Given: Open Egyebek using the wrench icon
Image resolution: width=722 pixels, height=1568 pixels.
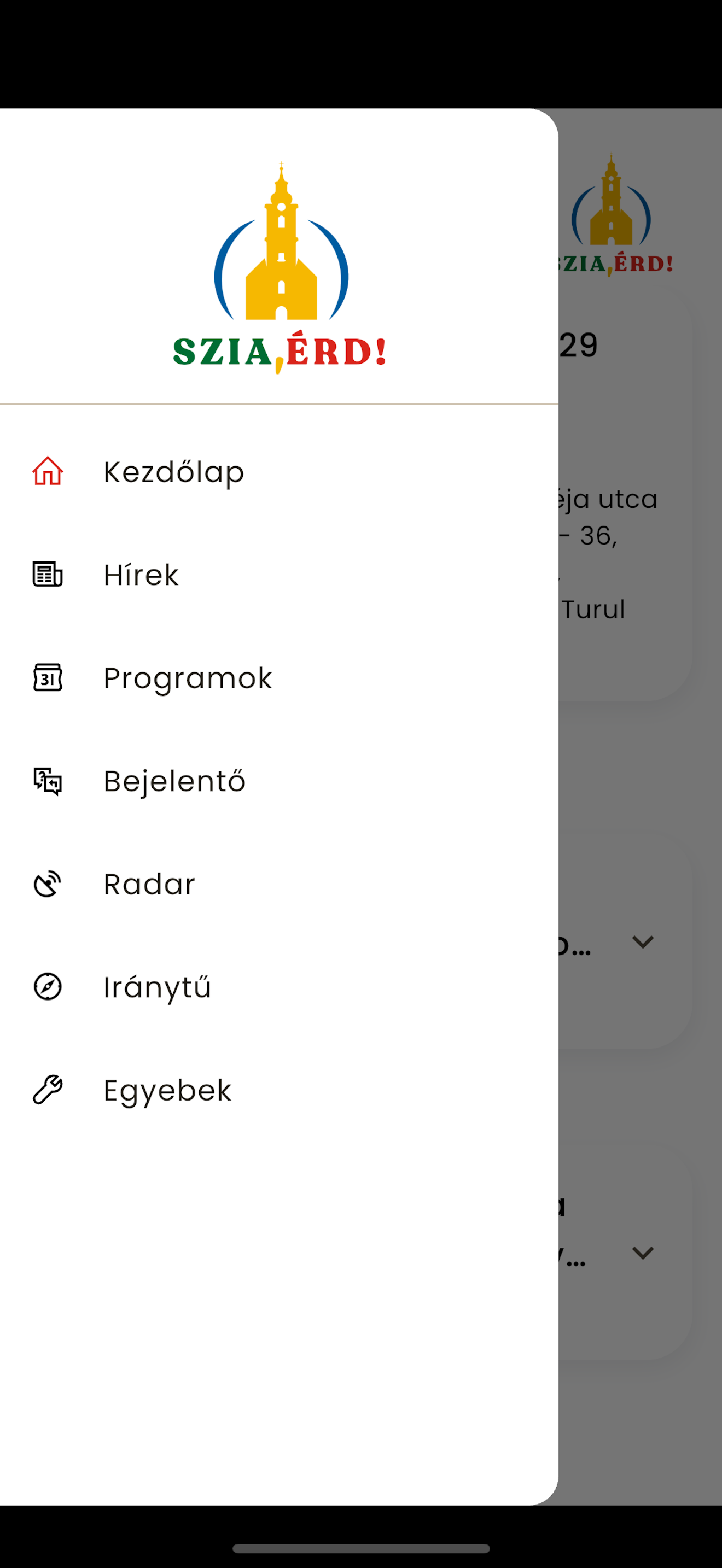Looking at the screenshot, I should 46,1090.
